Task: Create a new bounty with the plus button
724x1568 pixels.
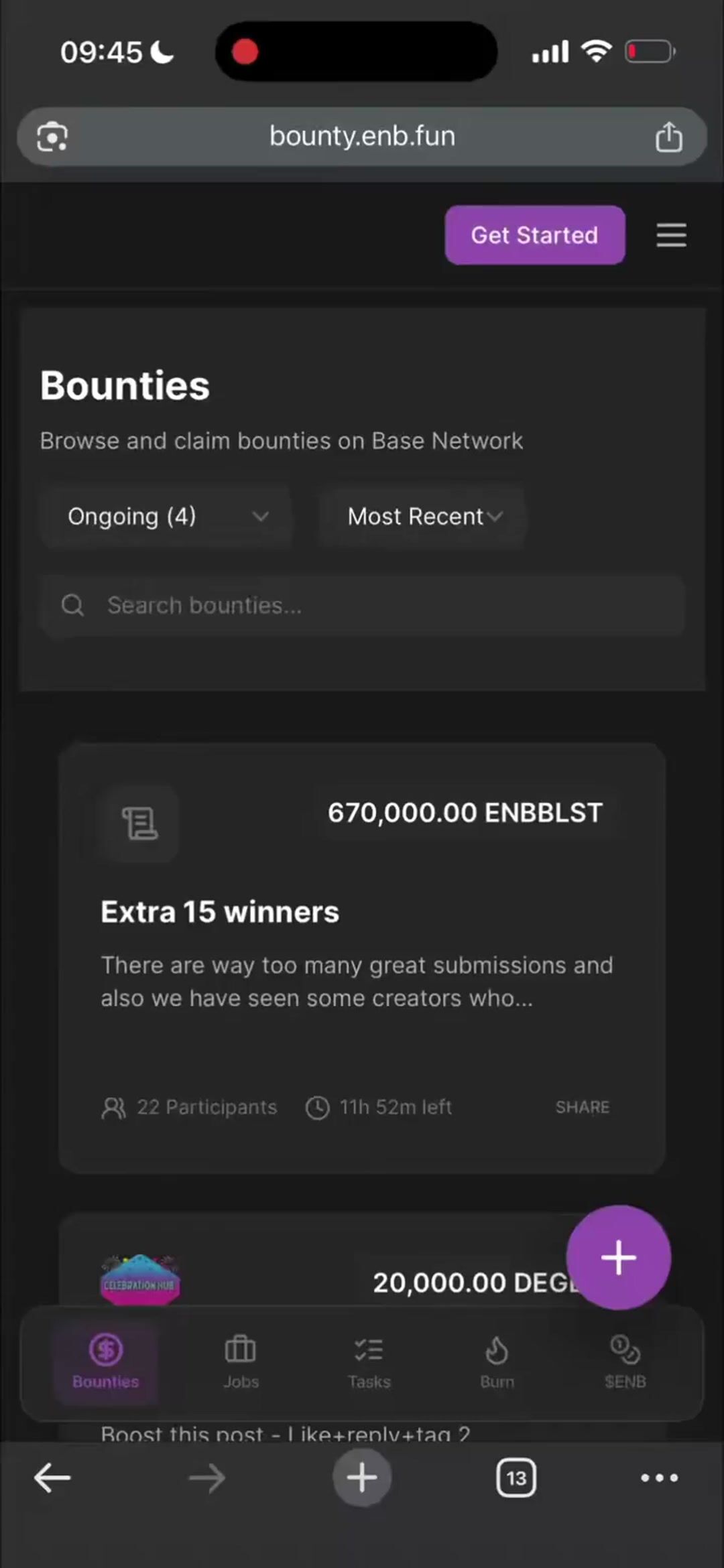Action: [618, 1258]
